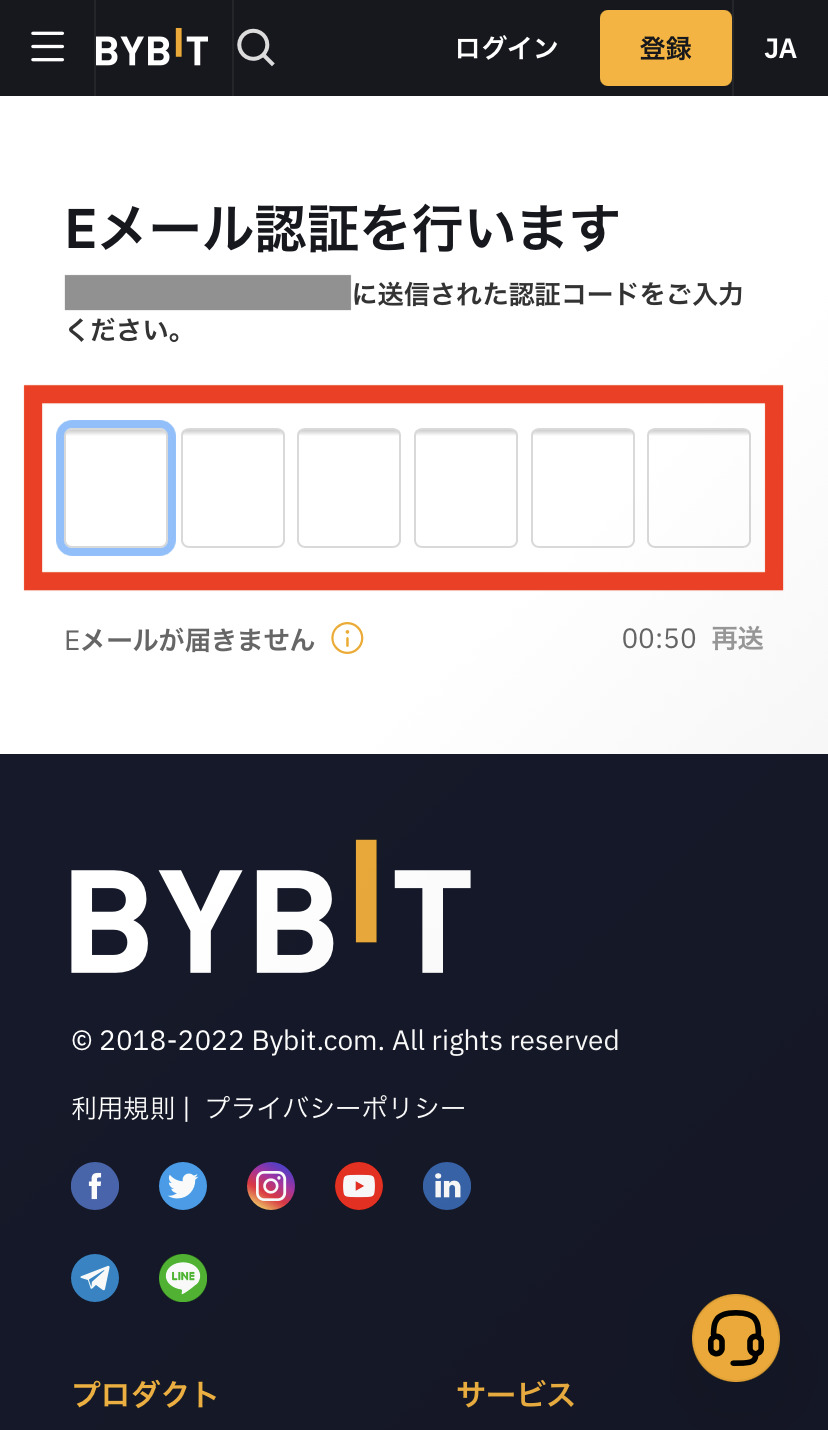Open the Twitter icon
Image resolution: width=828 pixels, height=1430 pixels.
pos(183,1186)
